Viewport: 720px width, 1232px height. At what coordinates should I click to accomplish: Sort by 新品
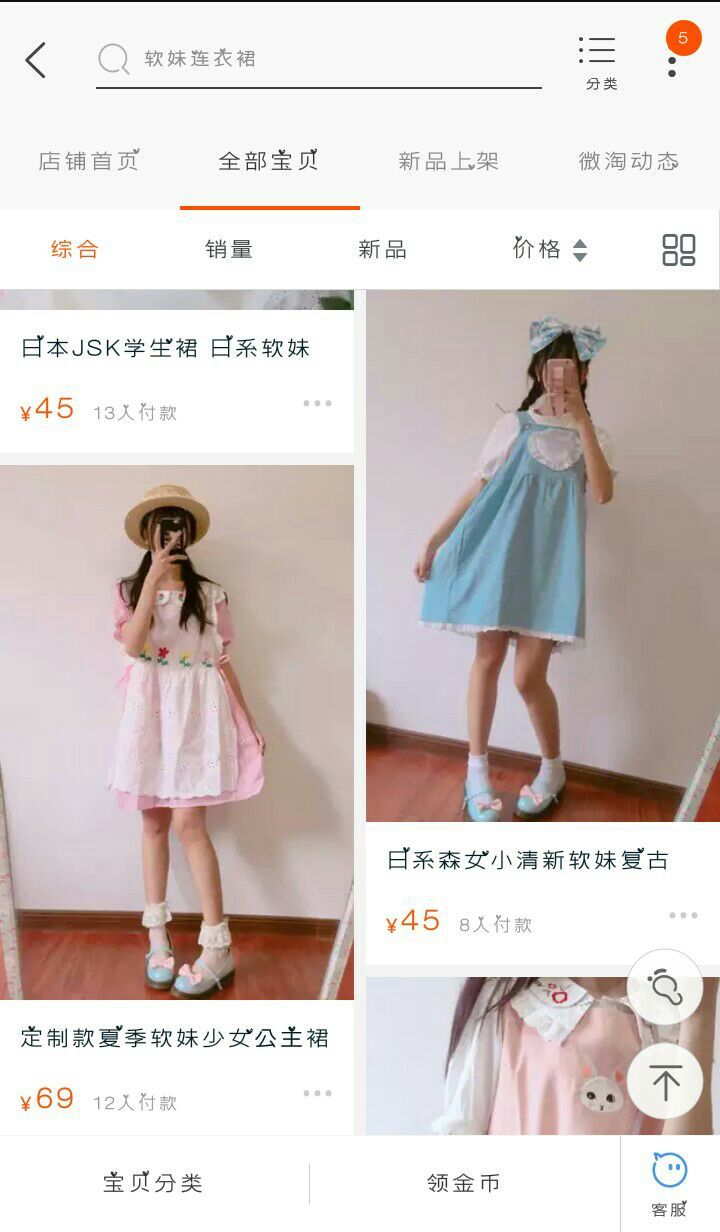pos(383,249)
